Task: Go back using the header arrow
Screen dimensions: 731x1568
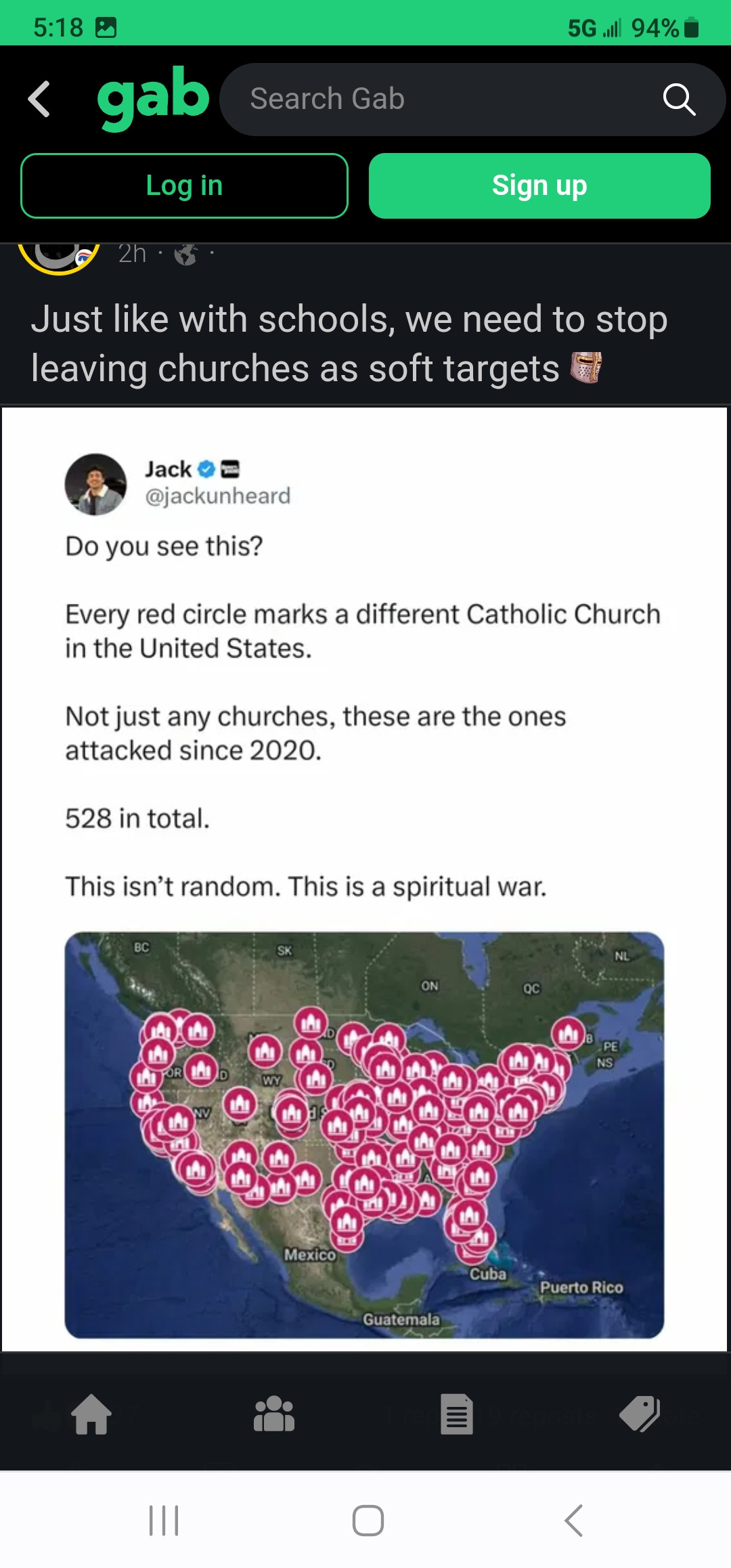Action: [39, 99]
